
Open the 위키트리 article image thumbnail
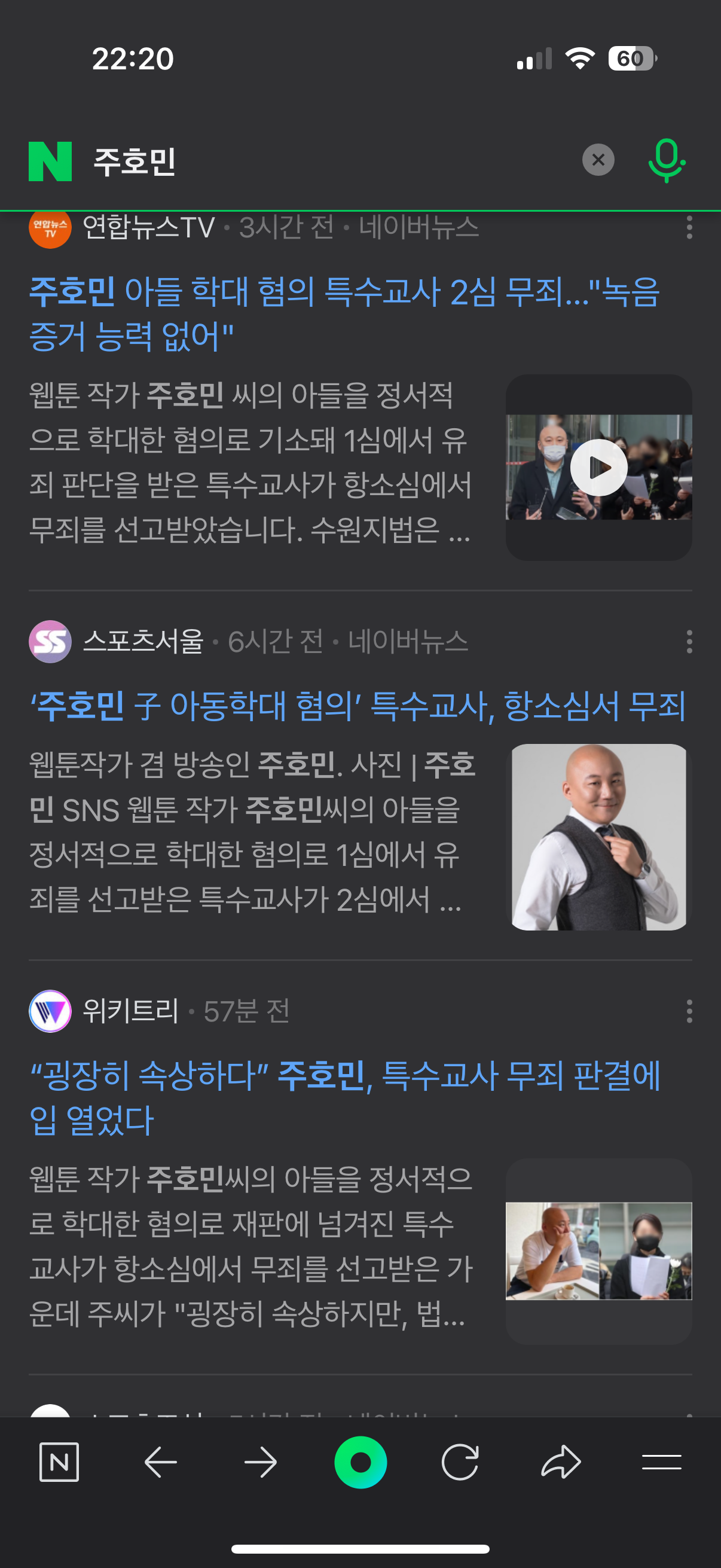tap(598, 1251)
